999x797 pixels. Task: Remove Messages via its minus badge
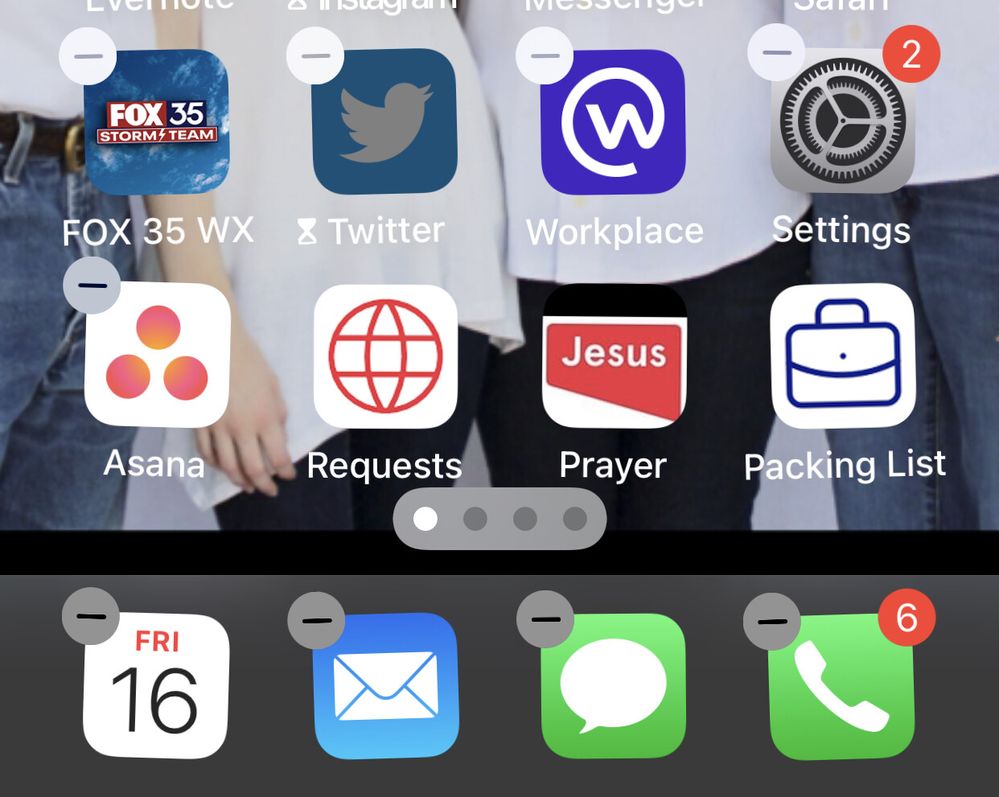point(545,620)
